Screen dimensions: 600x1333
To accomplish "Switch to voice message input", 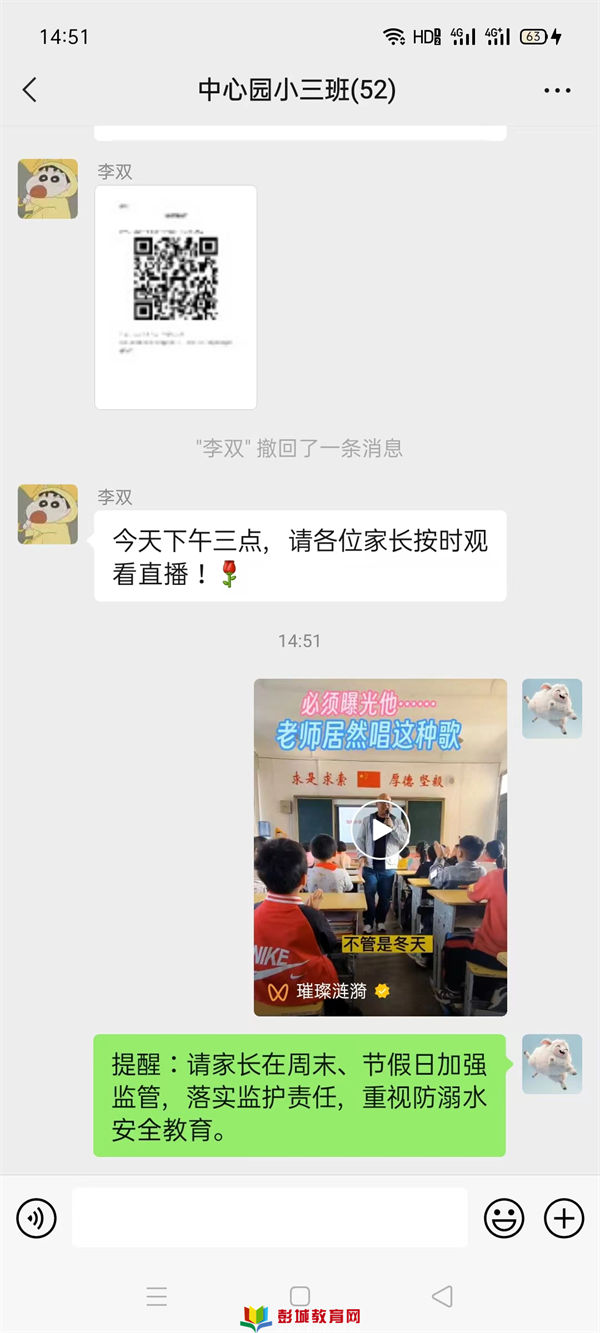I will (x=37, y=1218).
